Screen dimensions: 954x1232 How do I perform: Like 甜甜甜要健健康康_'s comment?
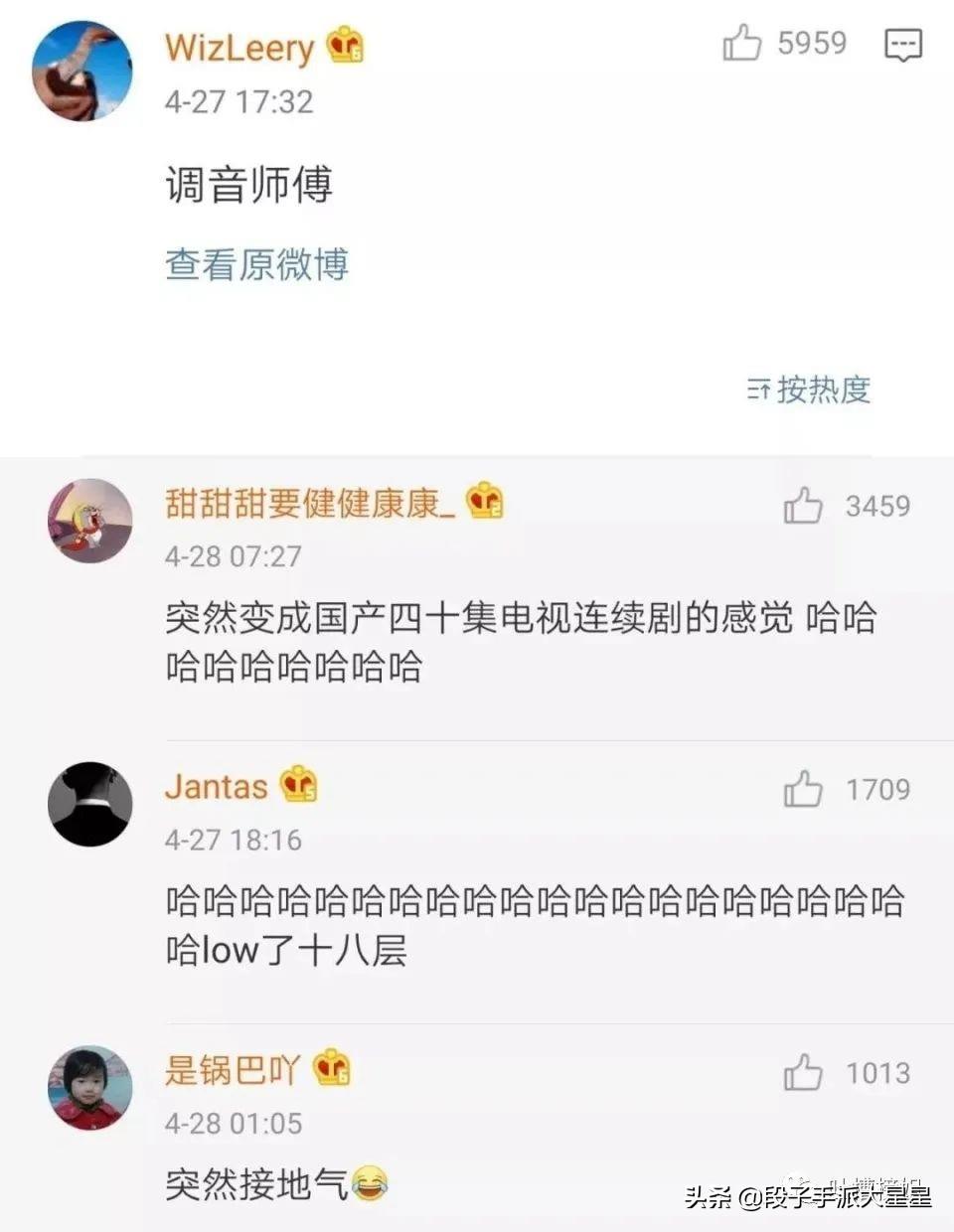pyautogui.click(x=803, y=506)
